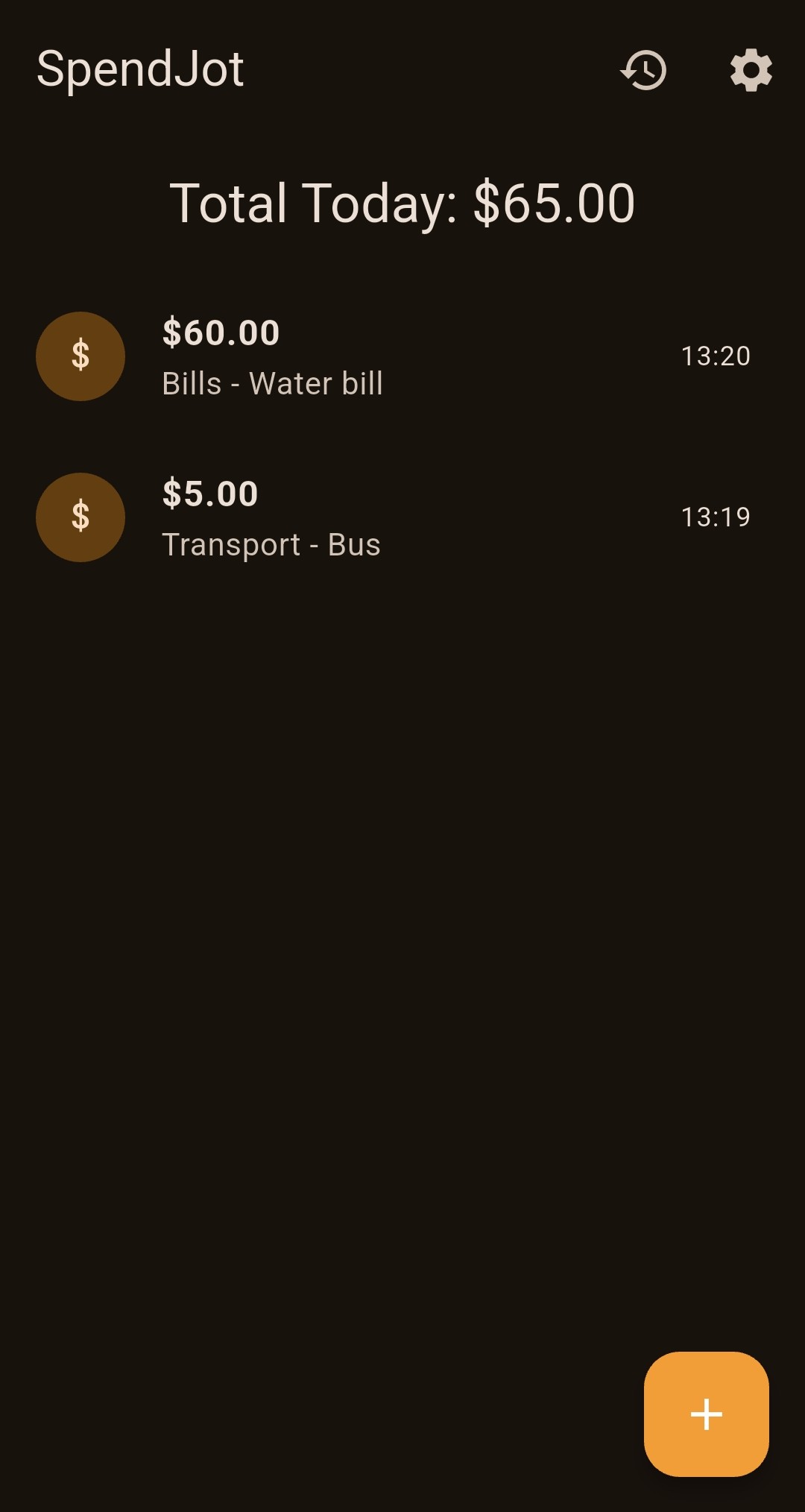Tap the app header bar area
The height and width of the screenshot is (1512, 805).
coord(402,71)
